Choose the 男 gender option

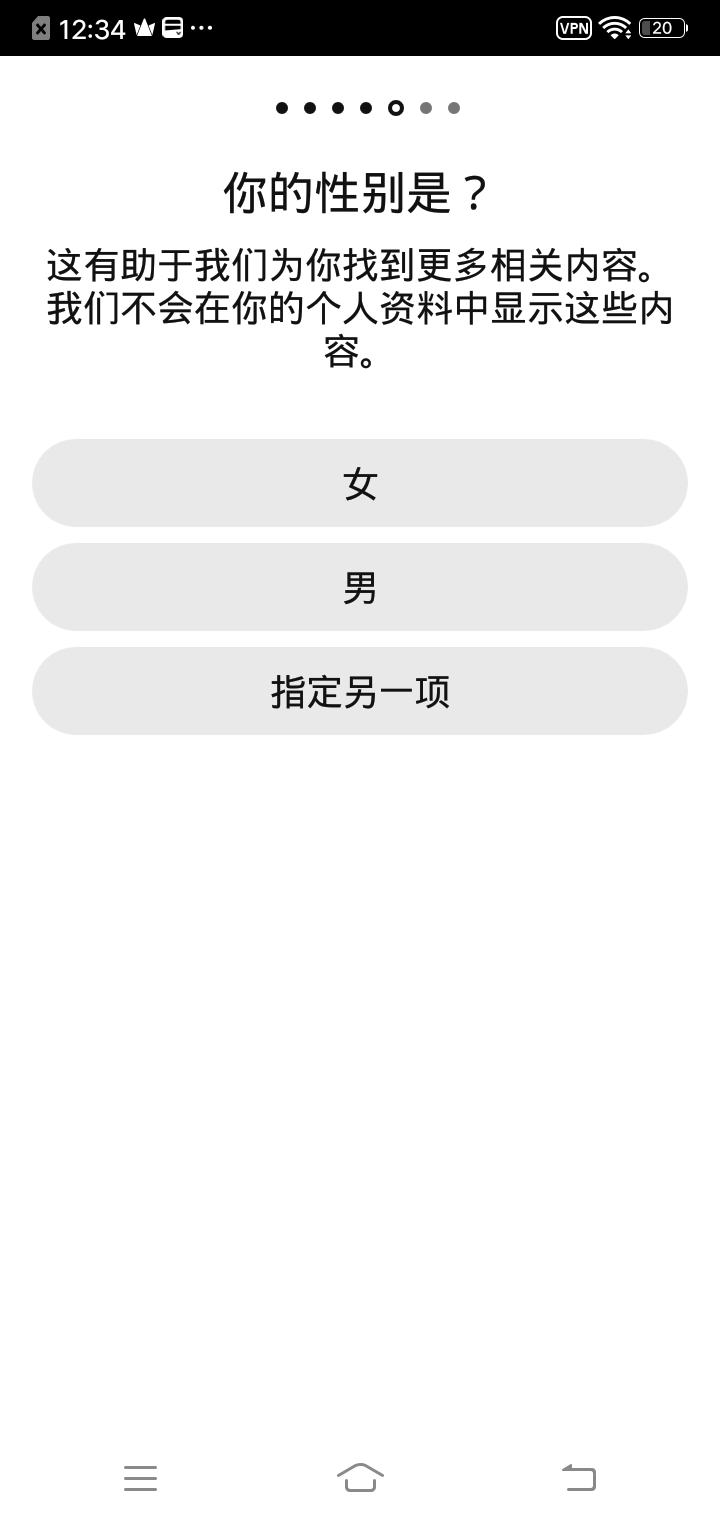pos(360,587)
